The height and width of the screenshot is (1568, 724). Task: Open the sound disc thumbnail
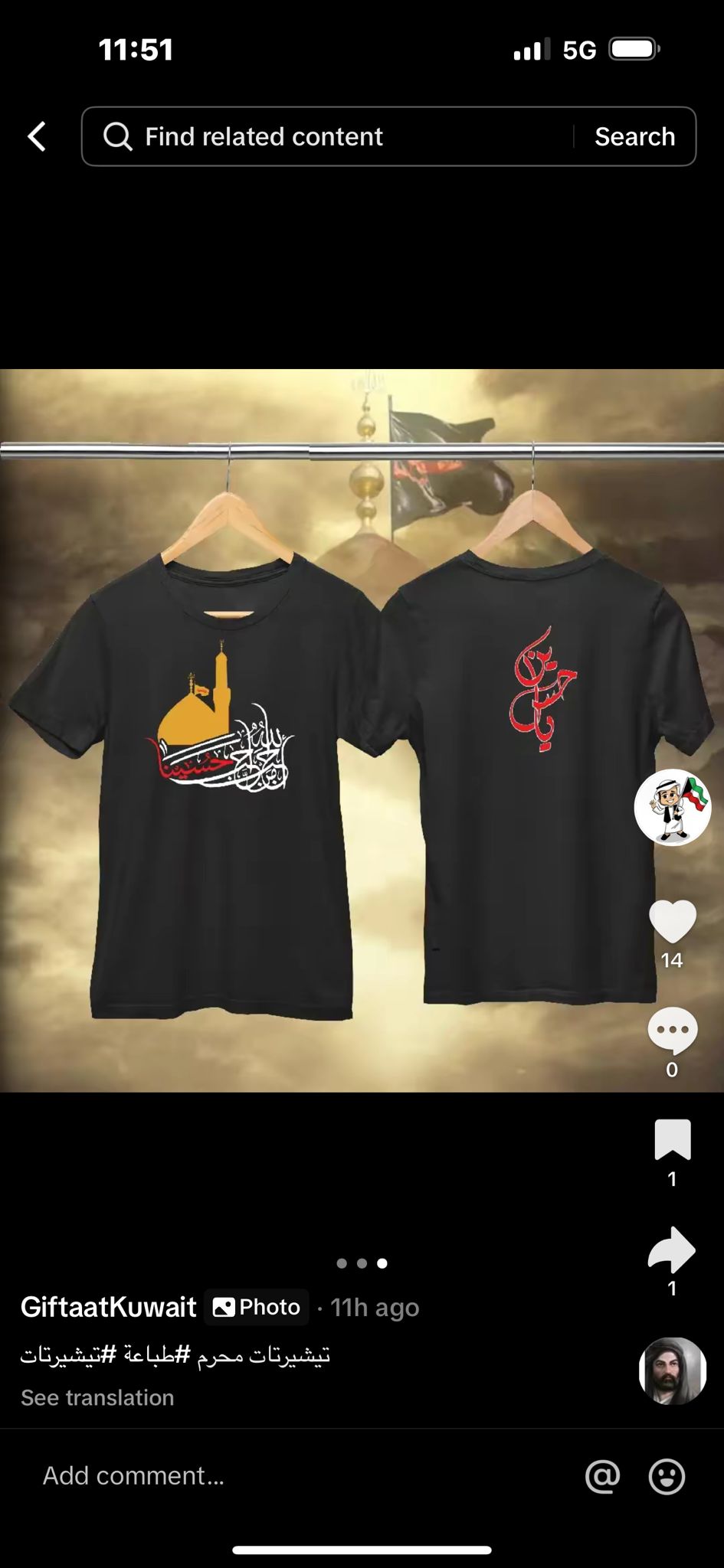(x=673, y=1371)
